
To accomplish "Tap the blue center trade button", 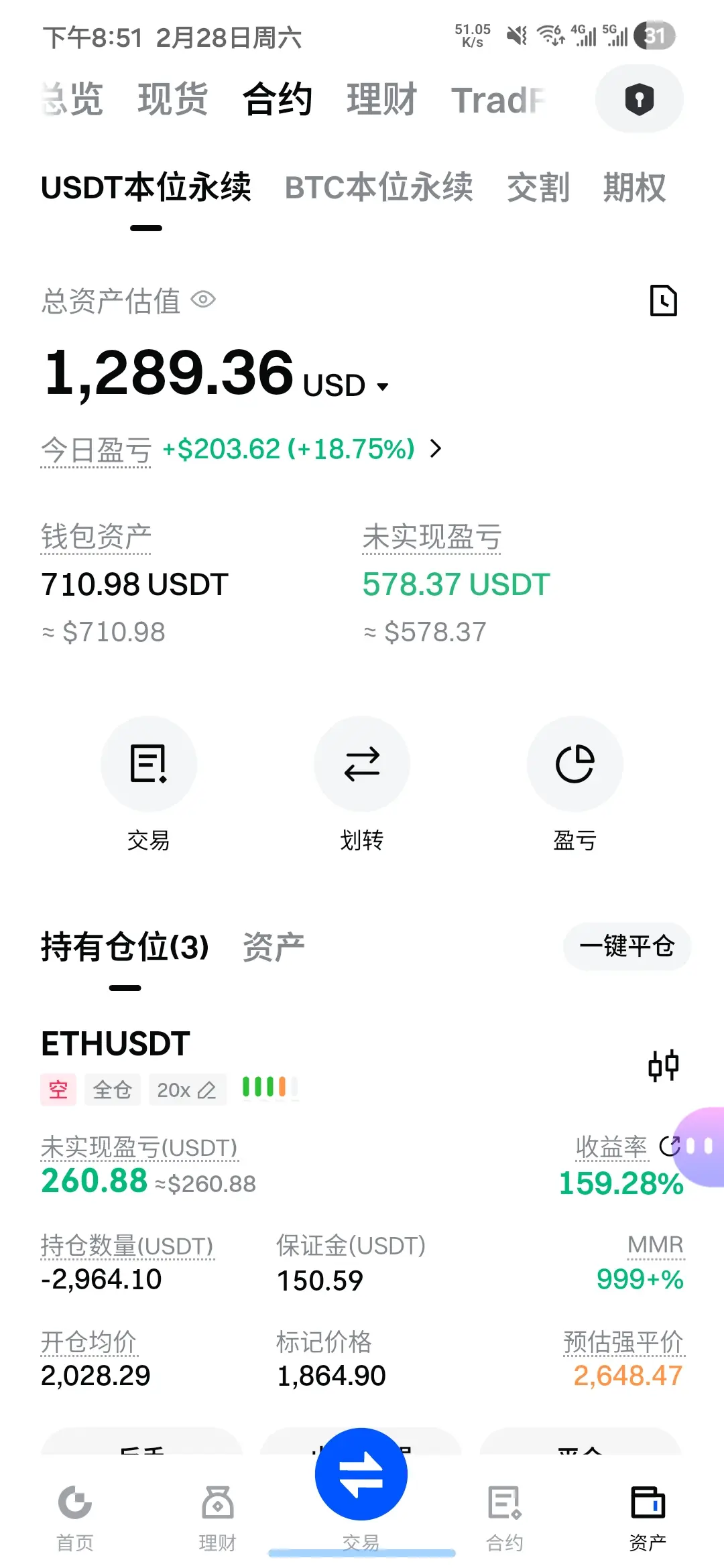I will (x=361, y=1474).
